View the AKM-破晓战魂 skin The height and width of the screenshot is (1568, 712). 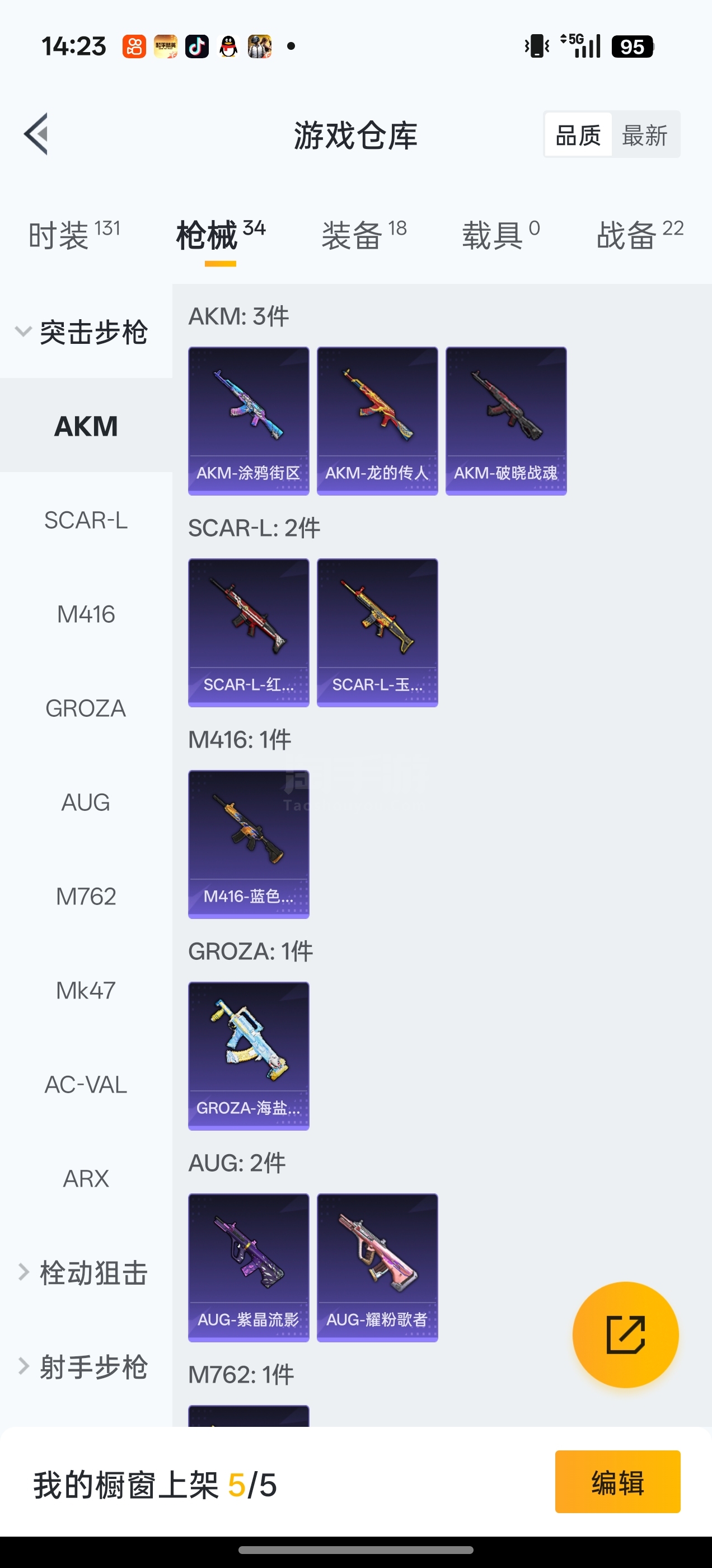point(505,421)
